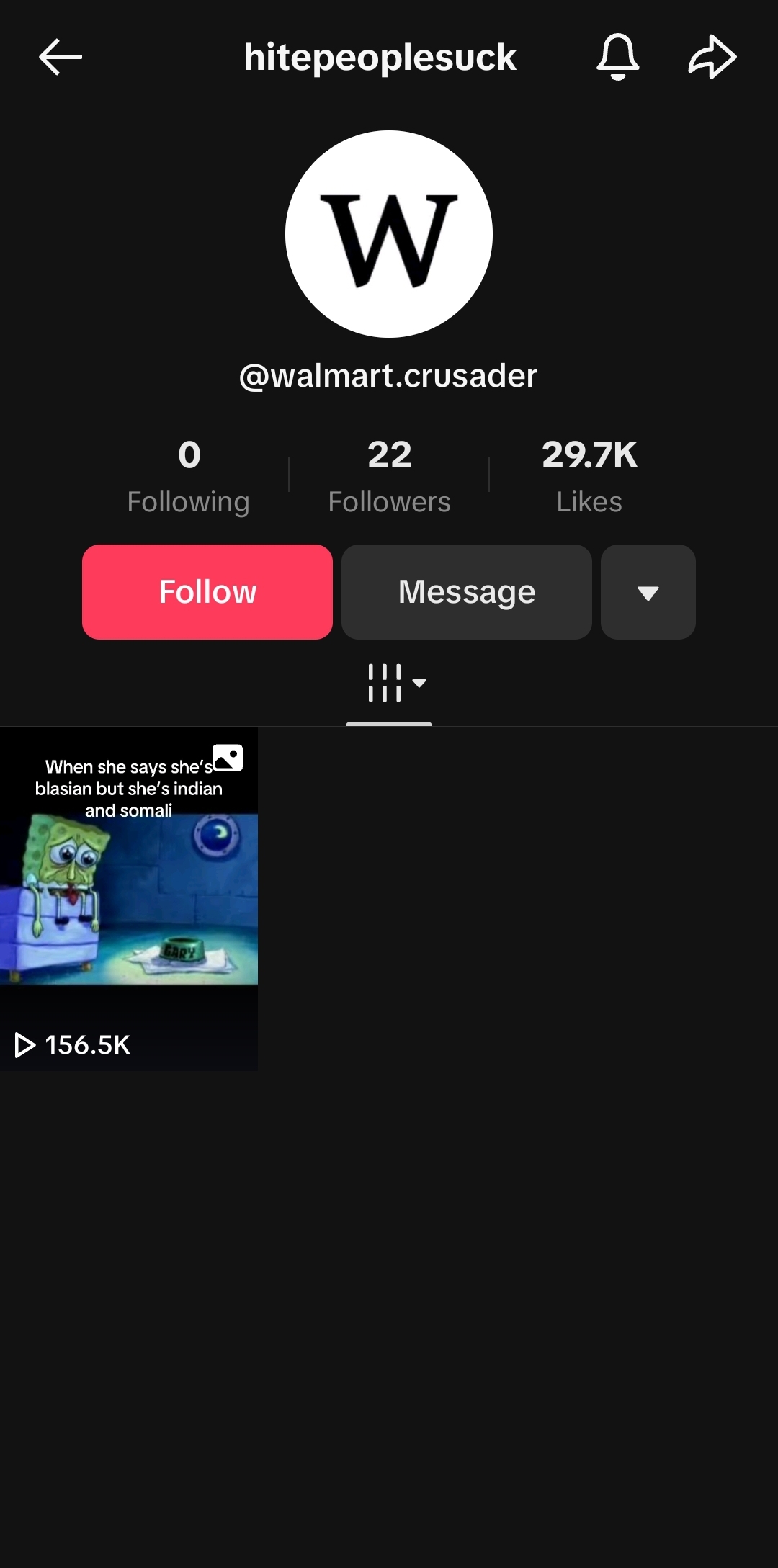Open the notifications bell
The height and width of the screenshot is (1568, 778).
click(617, 57)
